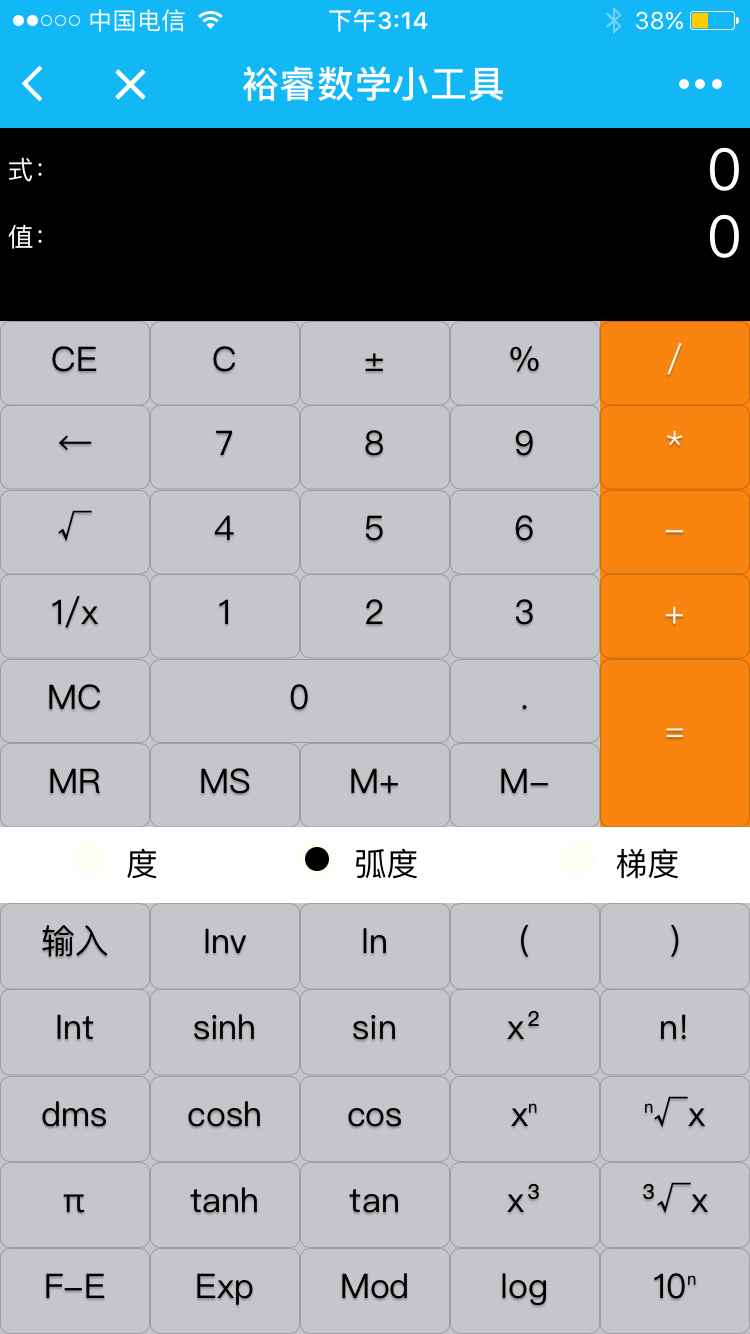Flip the sign with the ± key
This screenshot has width=750, height=1334.
(375, 362)
